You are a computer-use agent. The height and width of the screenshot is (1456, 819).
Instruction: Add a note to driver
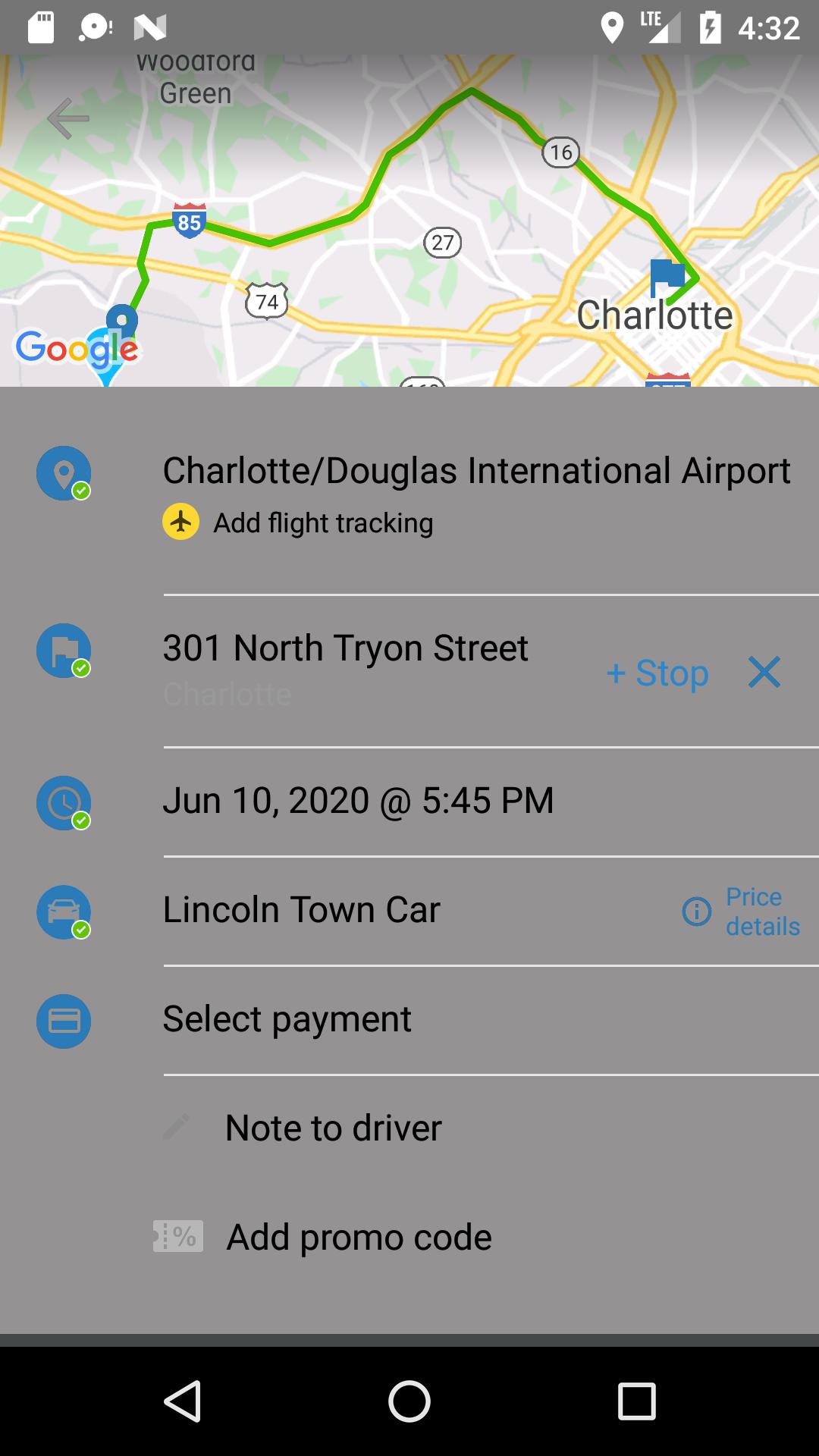[333, 1128]
